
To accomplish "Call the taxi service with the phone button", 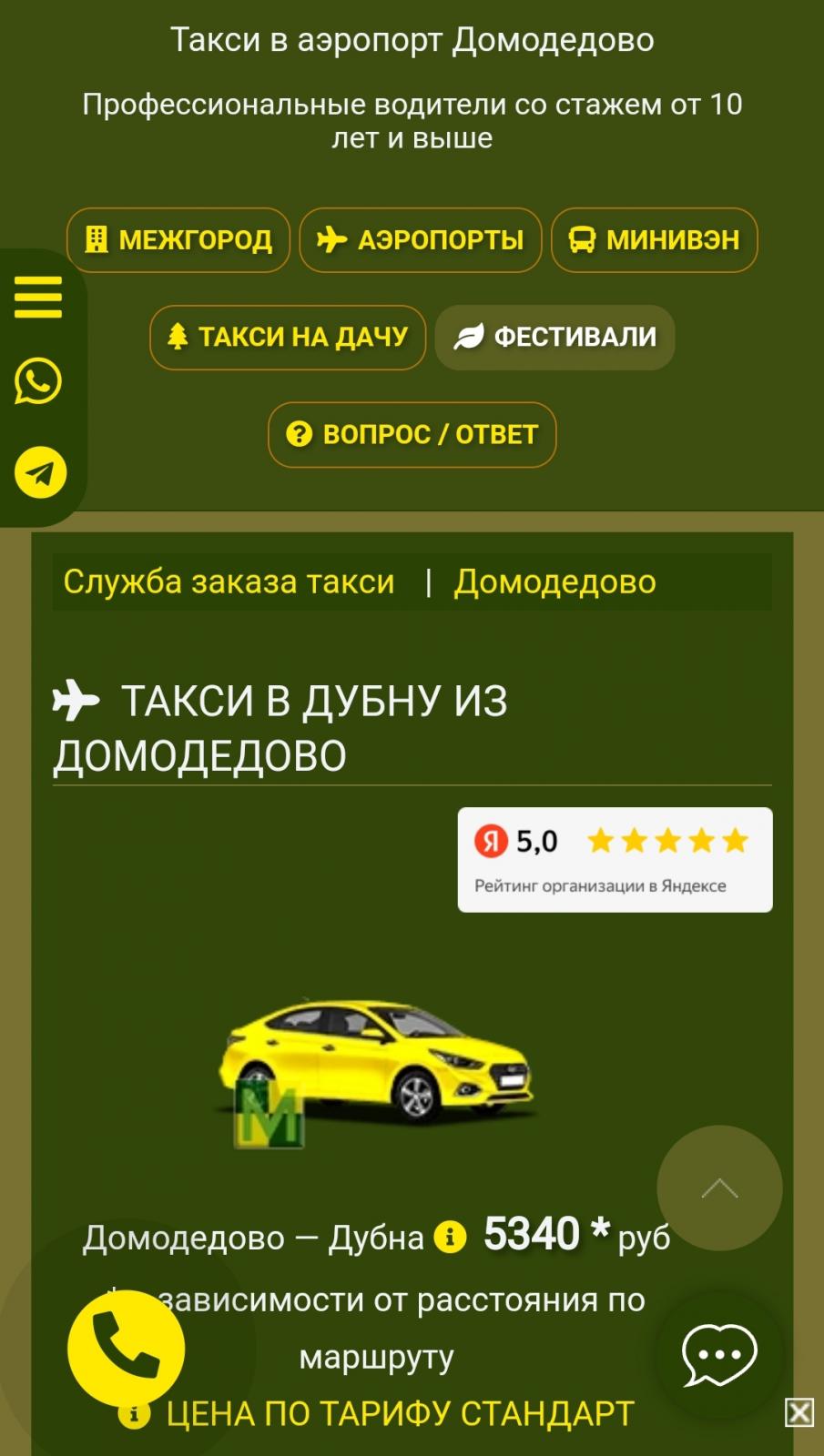I will pos(126,1349).
